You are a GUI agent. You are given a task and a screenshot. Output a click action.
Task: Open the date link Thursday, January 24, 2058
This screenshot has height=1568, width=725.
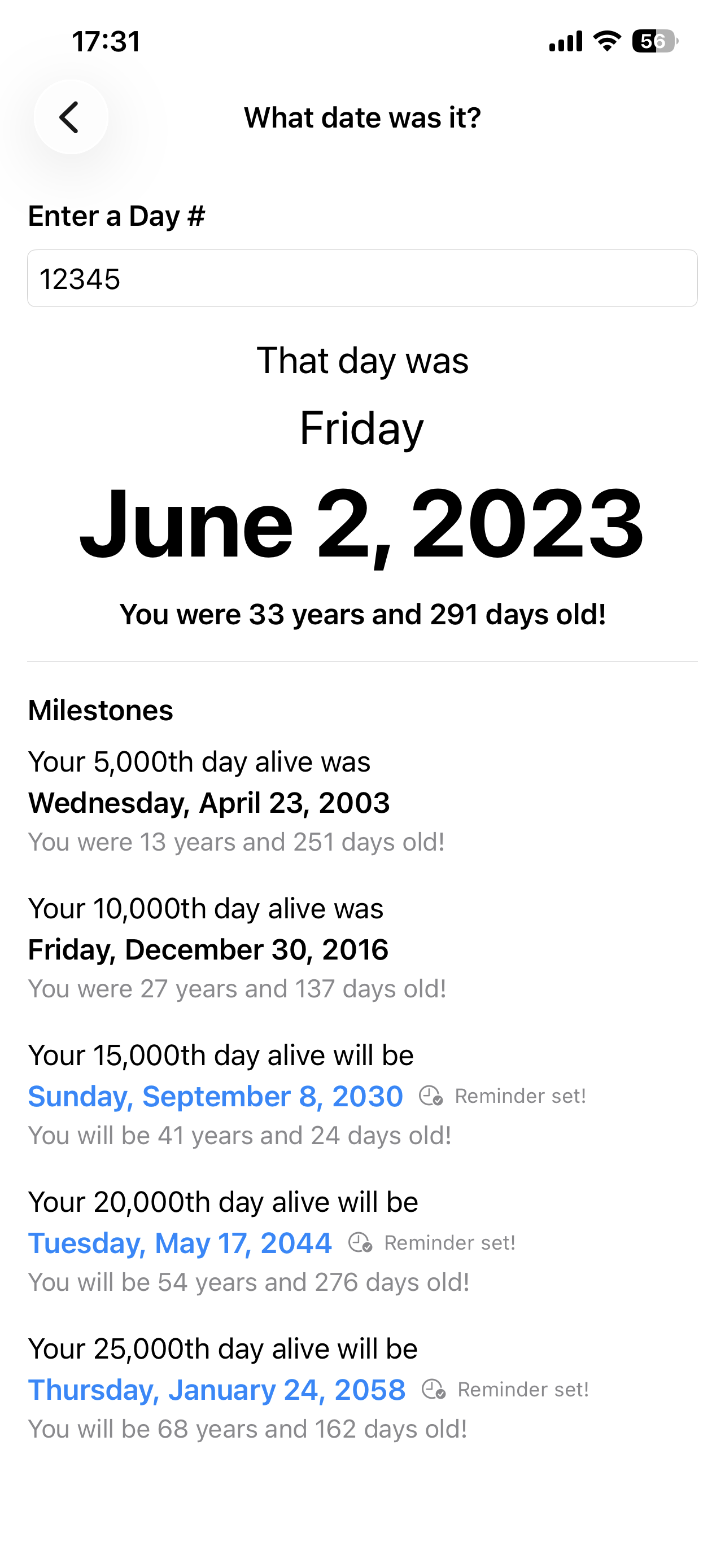click(216, 1390)
